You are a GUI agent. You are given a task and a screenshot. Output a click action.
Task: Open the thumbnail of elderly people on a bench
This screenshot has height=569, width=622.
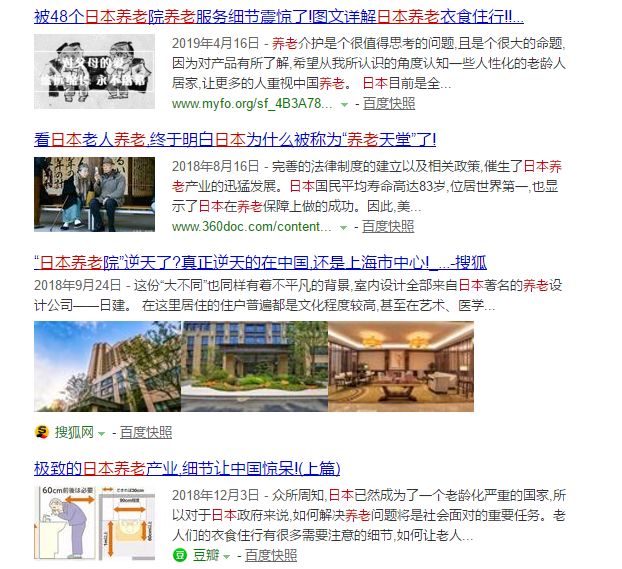(94, 194)
